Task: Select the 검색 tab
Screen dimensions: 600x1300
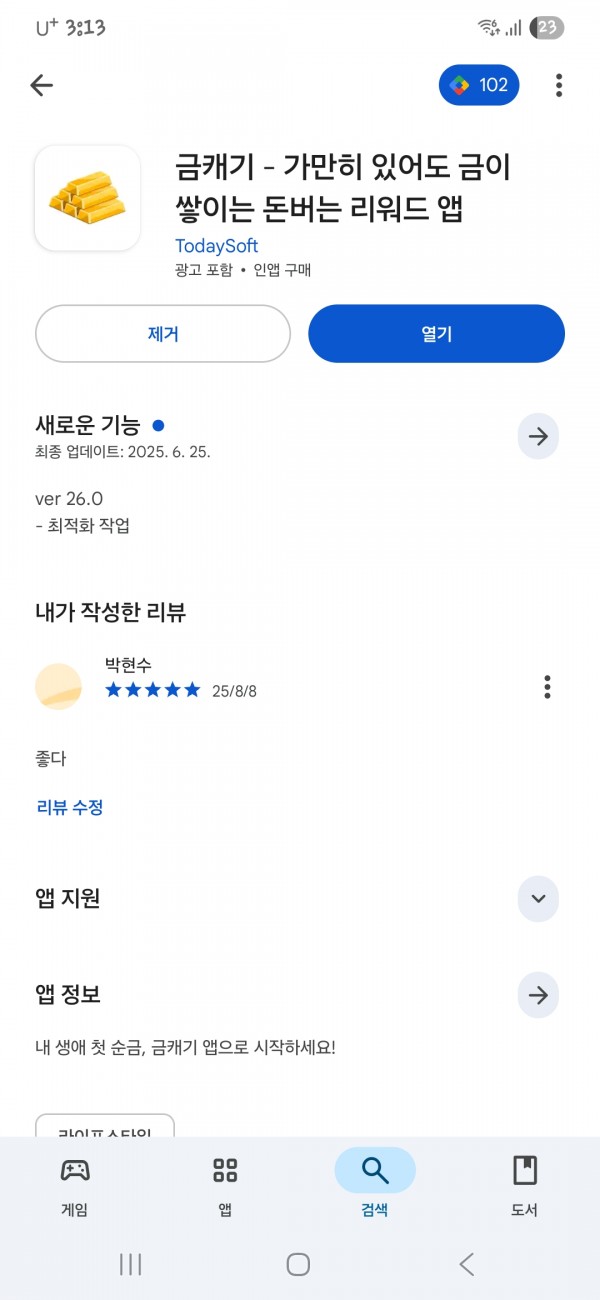Action: (x=375, y=1187)
